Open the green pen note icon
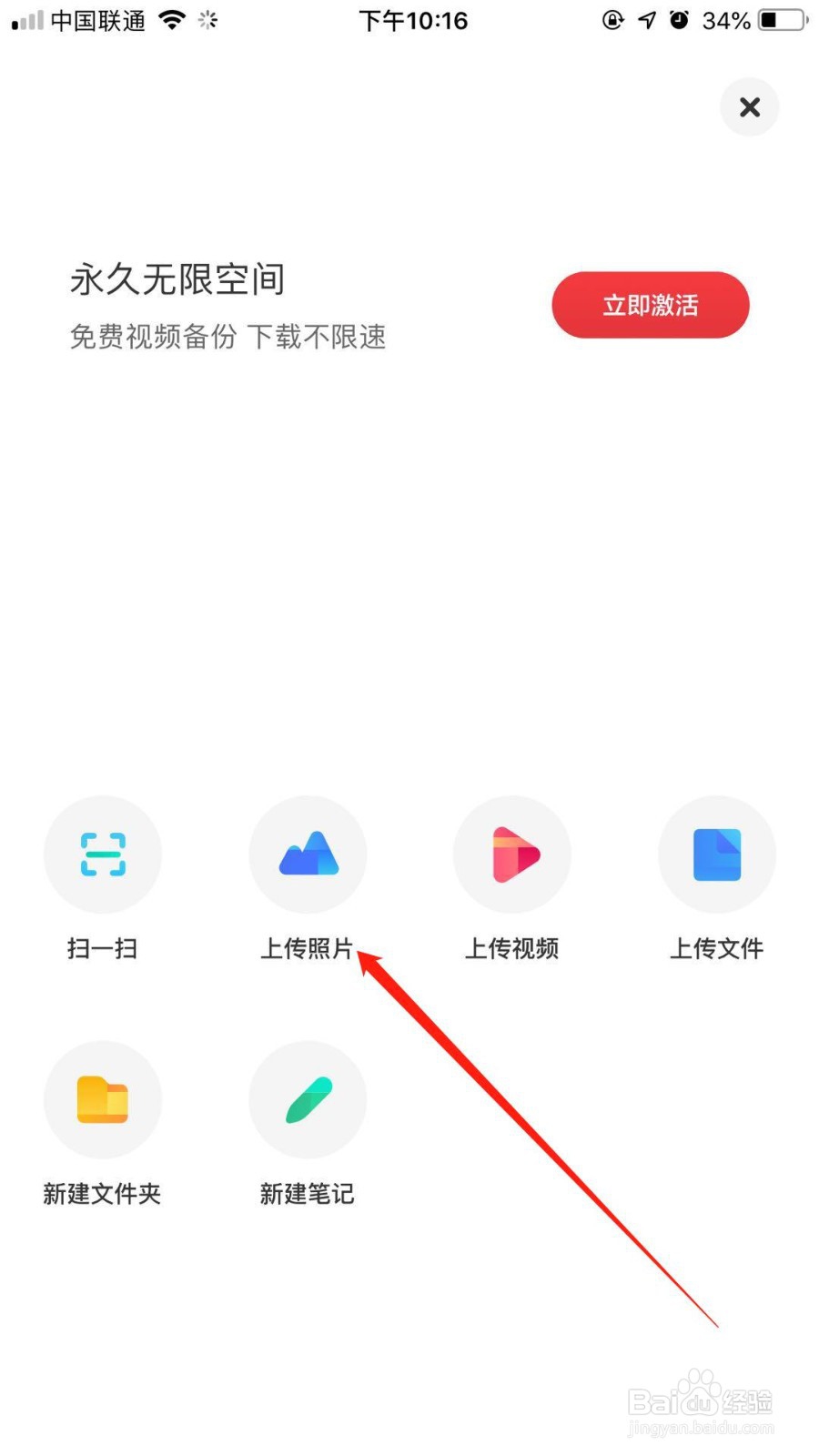 [x=308, y=1098]
